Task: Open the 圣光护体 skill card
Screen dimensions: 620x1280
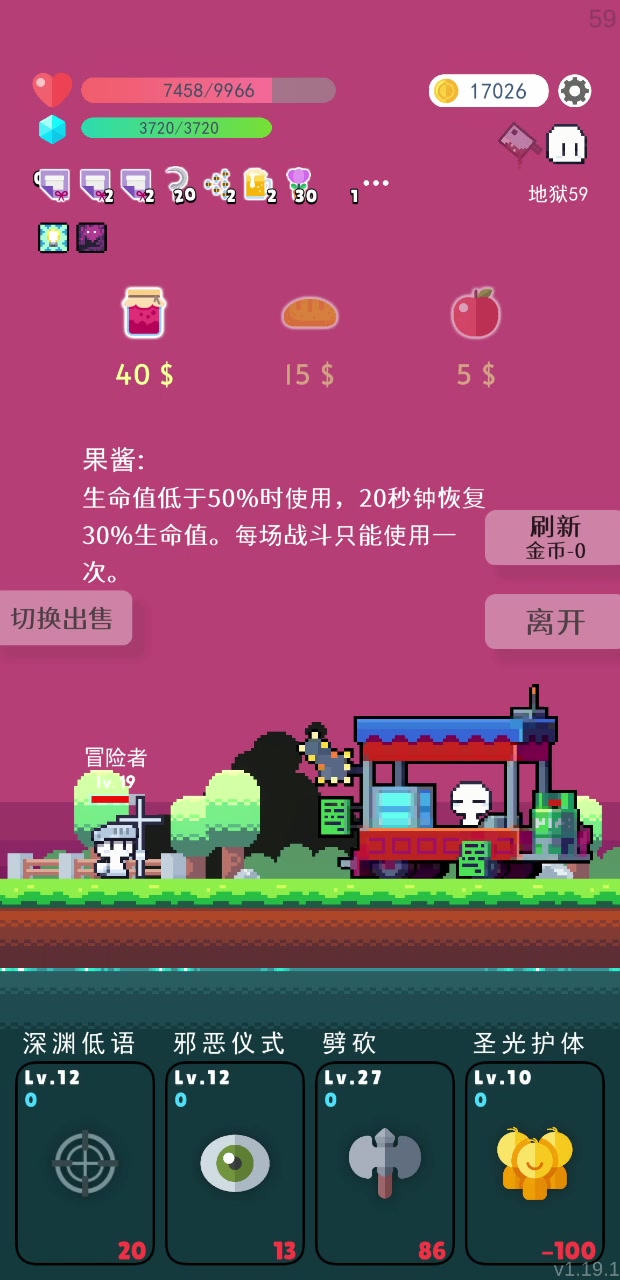Action: 535,1163
